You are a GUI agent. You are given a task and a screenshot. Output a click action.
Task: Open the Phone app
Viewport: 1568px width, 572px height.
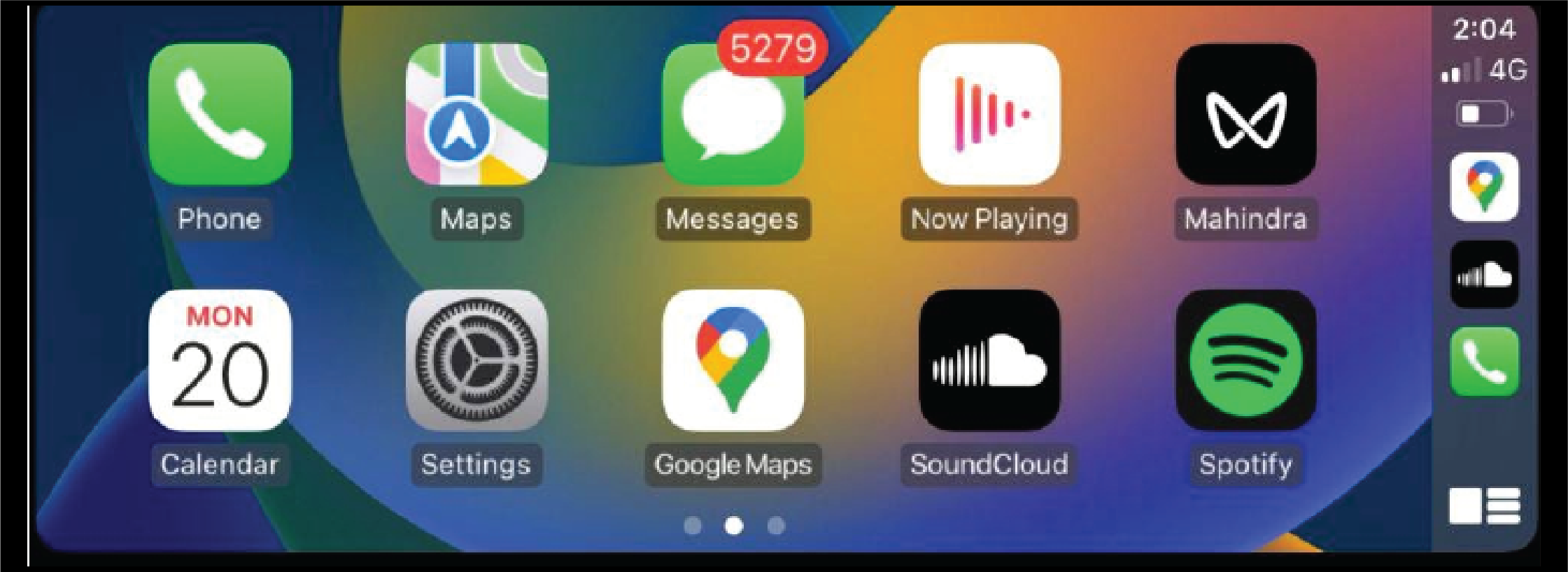pyautogui.click(x=220, y=115)
